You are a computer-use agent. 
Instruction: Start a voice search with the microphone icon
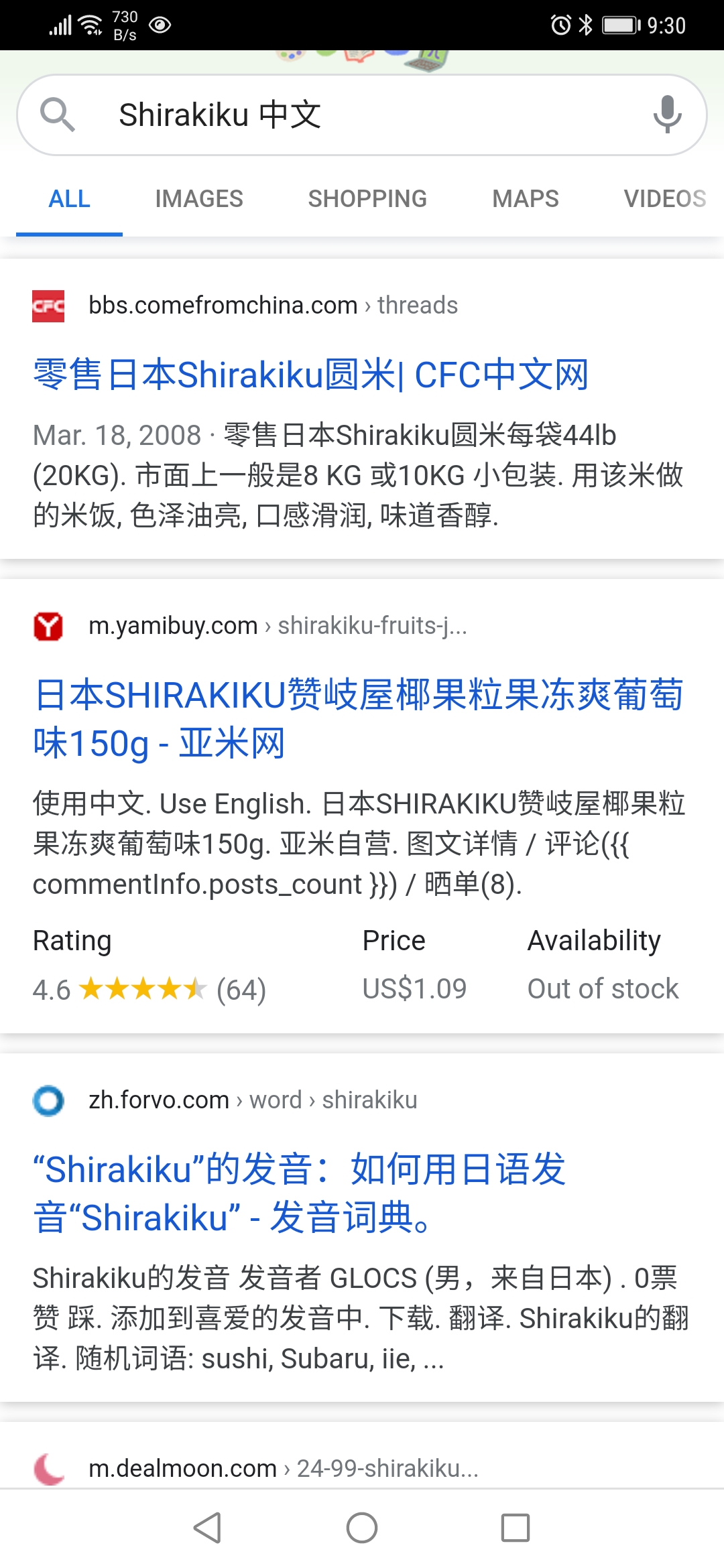pos(667,115)
